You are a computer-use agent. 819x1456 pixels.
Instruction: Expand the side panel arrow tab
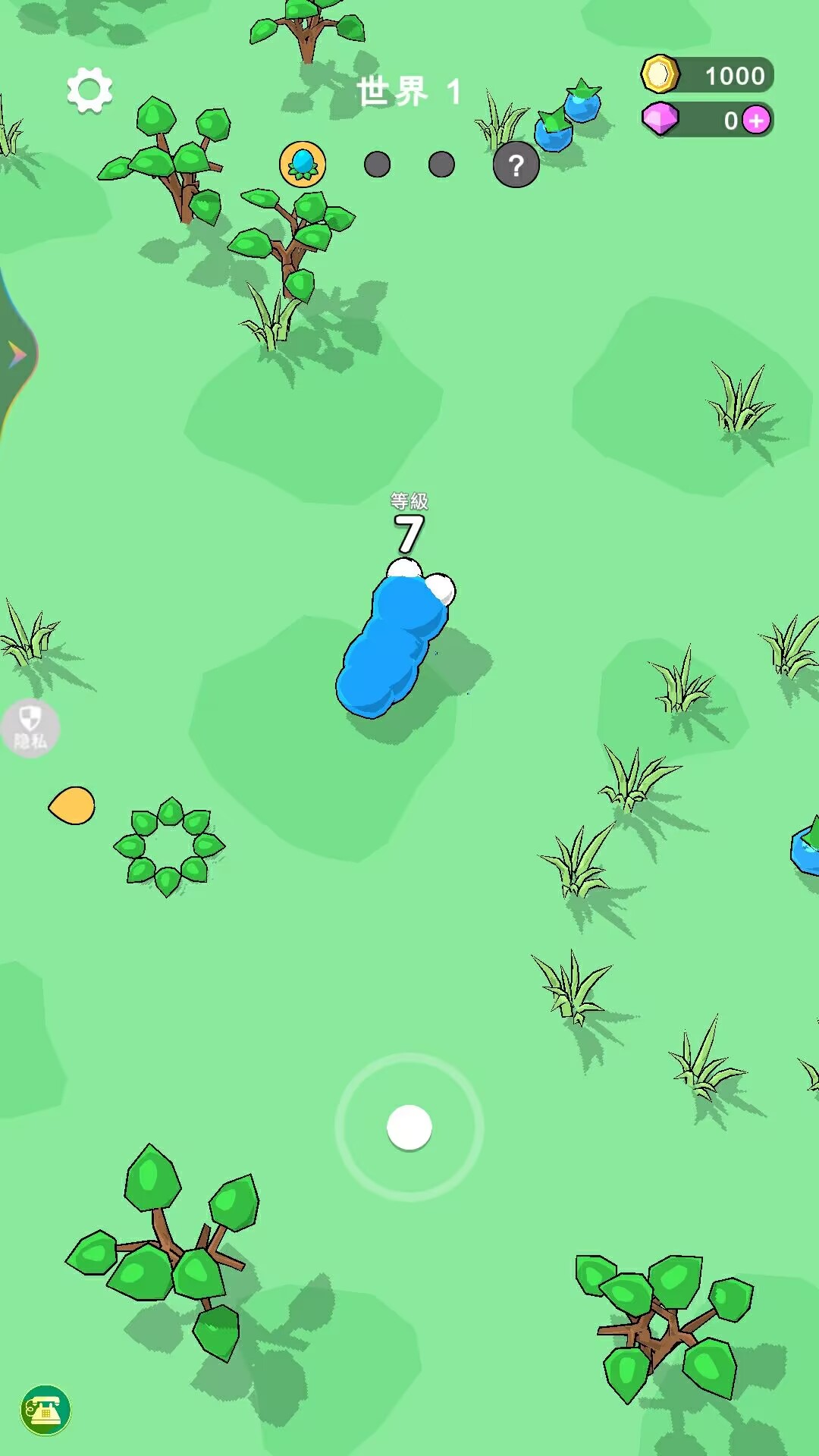pyautogui.click(x=17, y=354)
